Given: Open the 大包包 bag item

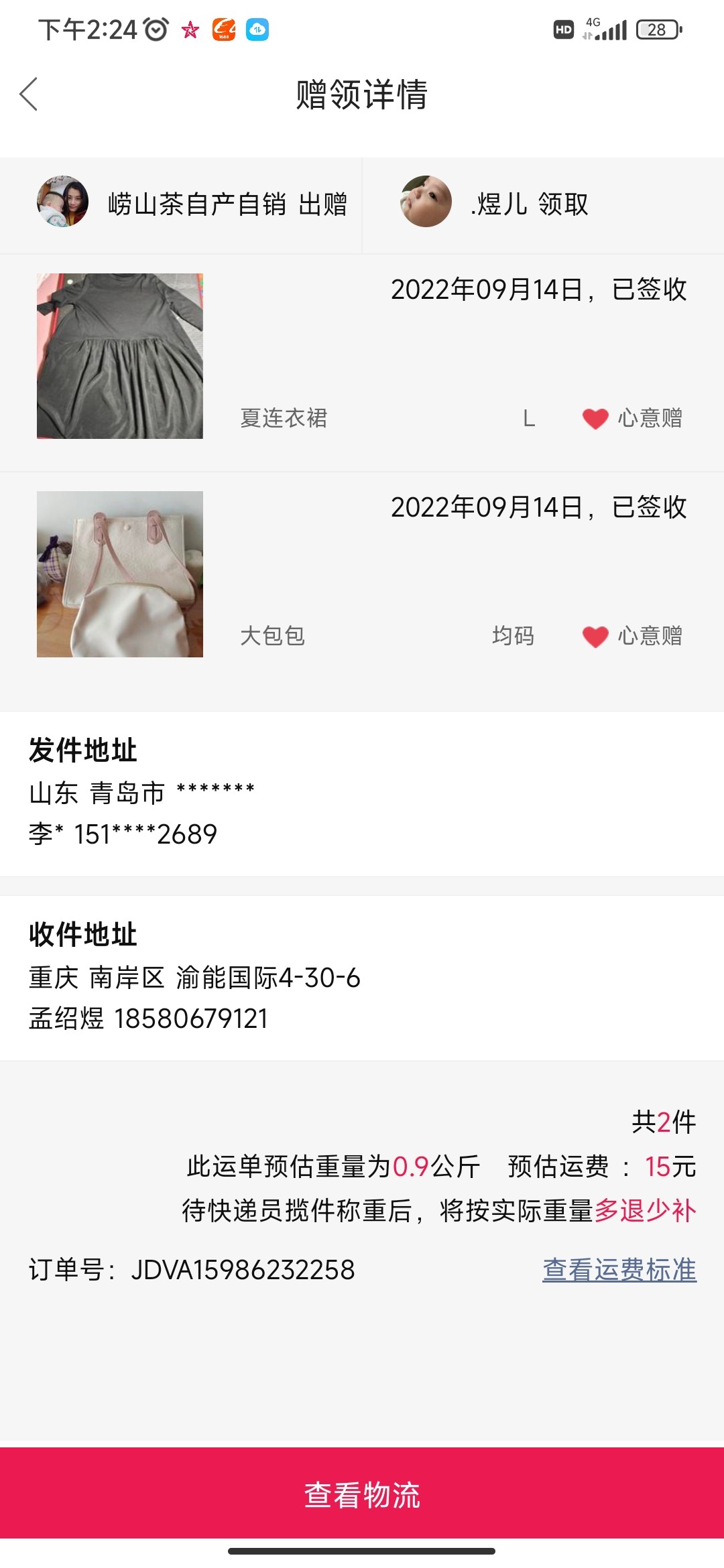Looking at the screenshot, I should tap(120, 574).
